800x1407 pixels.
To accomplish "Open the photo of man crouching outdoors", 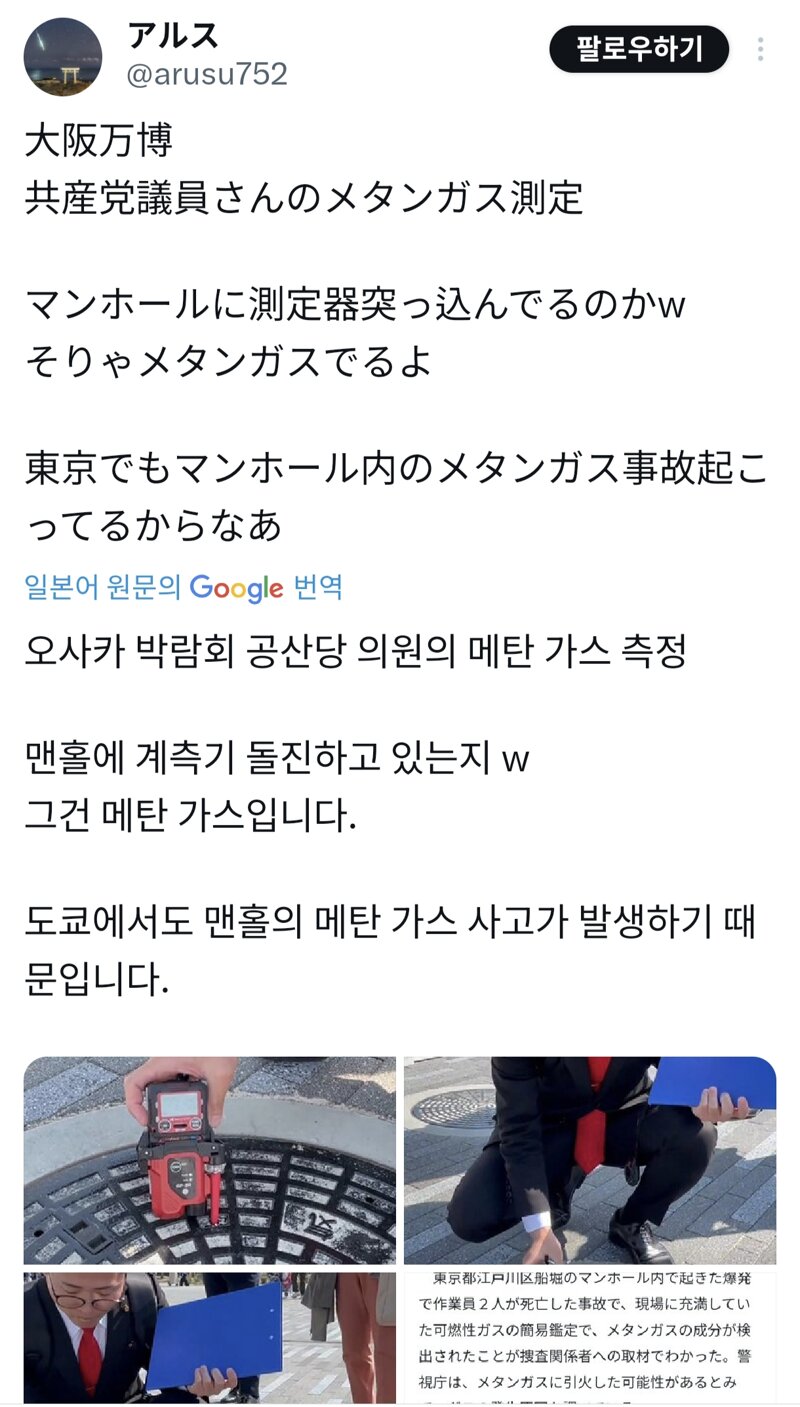I will [x=590, y=1160].
